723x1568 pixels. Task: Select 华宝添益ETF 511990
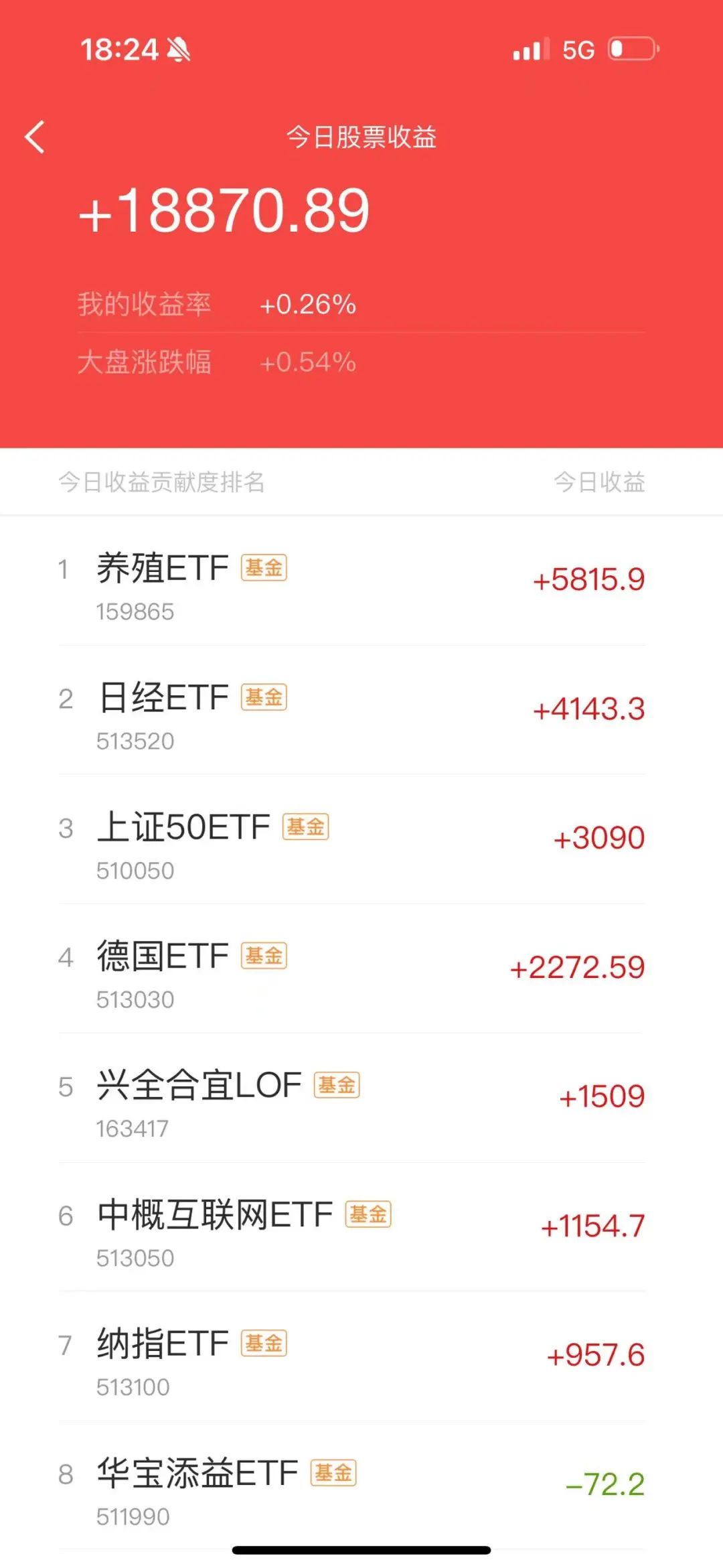pyautogui.click(x=361, y=1486)
